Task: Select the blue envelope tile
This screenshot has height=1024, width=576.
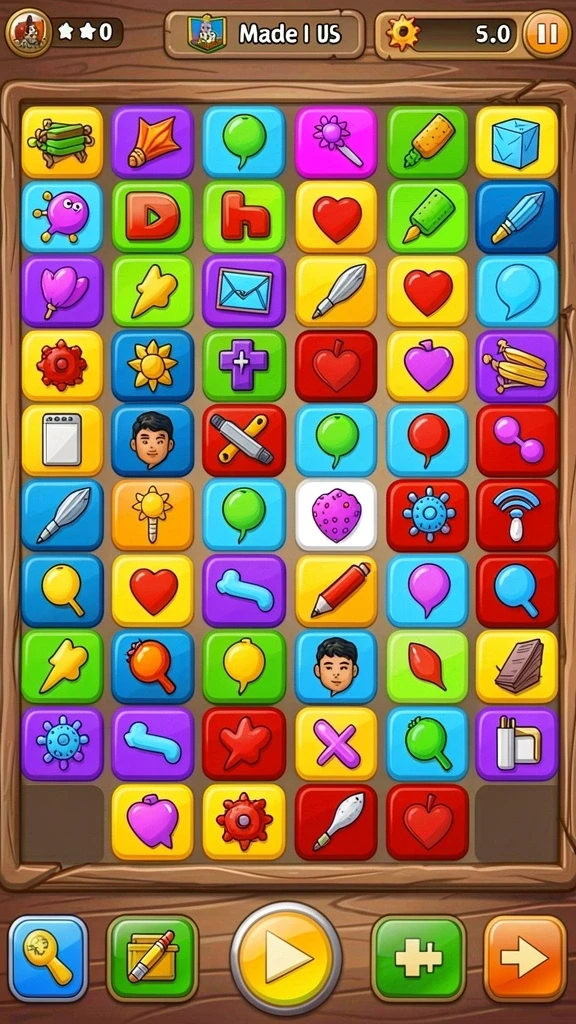Action: click(x=244, y=291)
